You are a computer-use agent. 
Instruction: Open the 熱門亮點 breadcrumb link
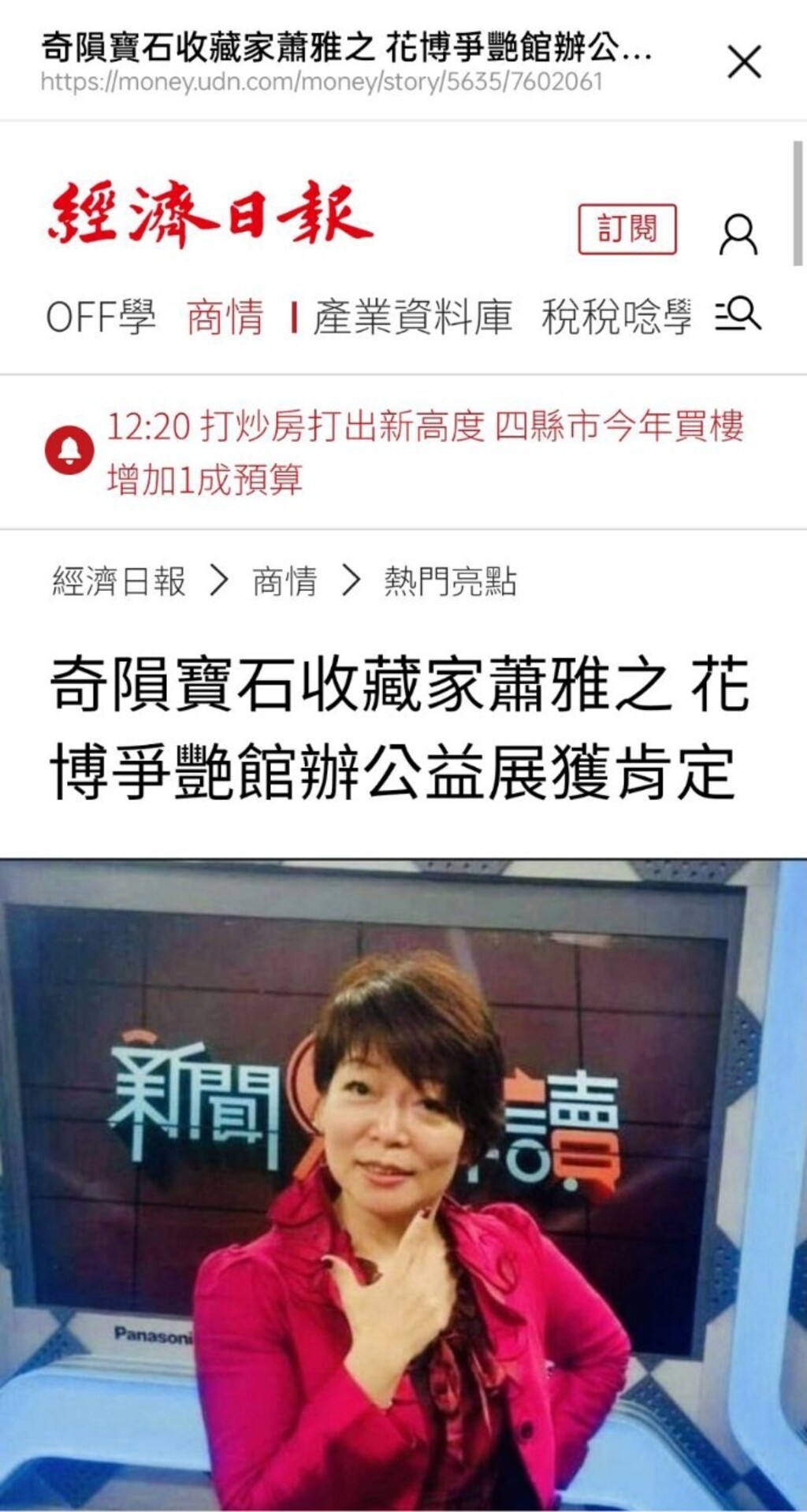click(x=450, y=581)
